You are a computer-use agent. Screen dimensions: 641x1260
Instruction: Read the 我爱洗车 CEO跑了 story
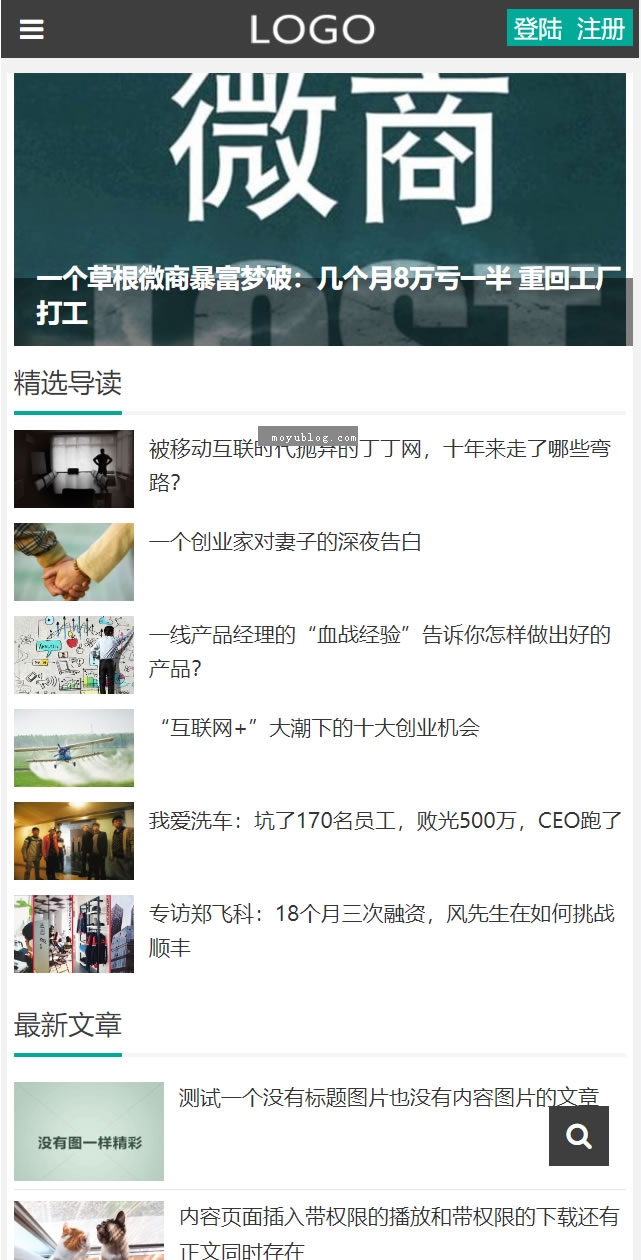click(385, 821)
